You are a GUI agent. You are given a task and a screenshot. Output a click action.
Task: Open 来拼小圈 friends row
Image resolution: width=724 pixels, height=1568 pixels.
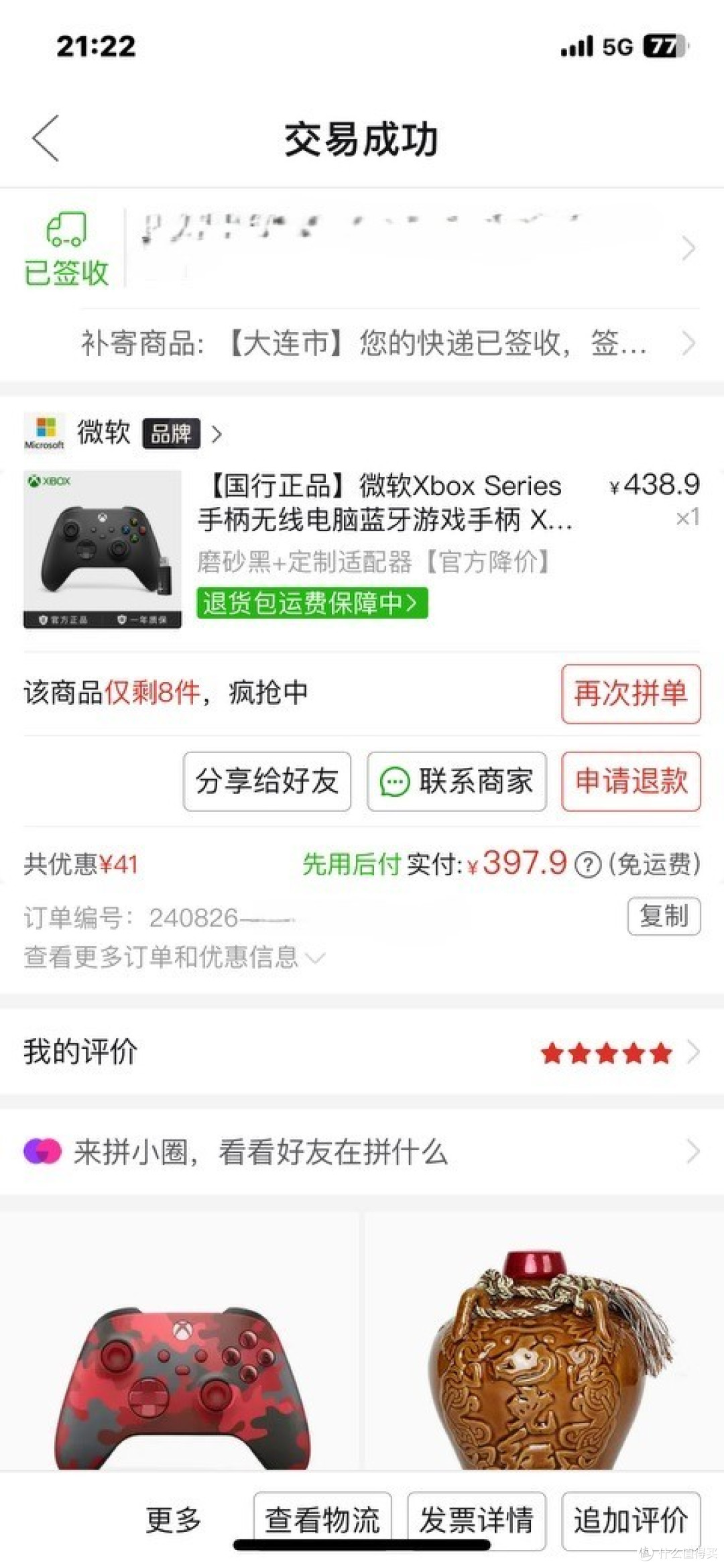362,1152
